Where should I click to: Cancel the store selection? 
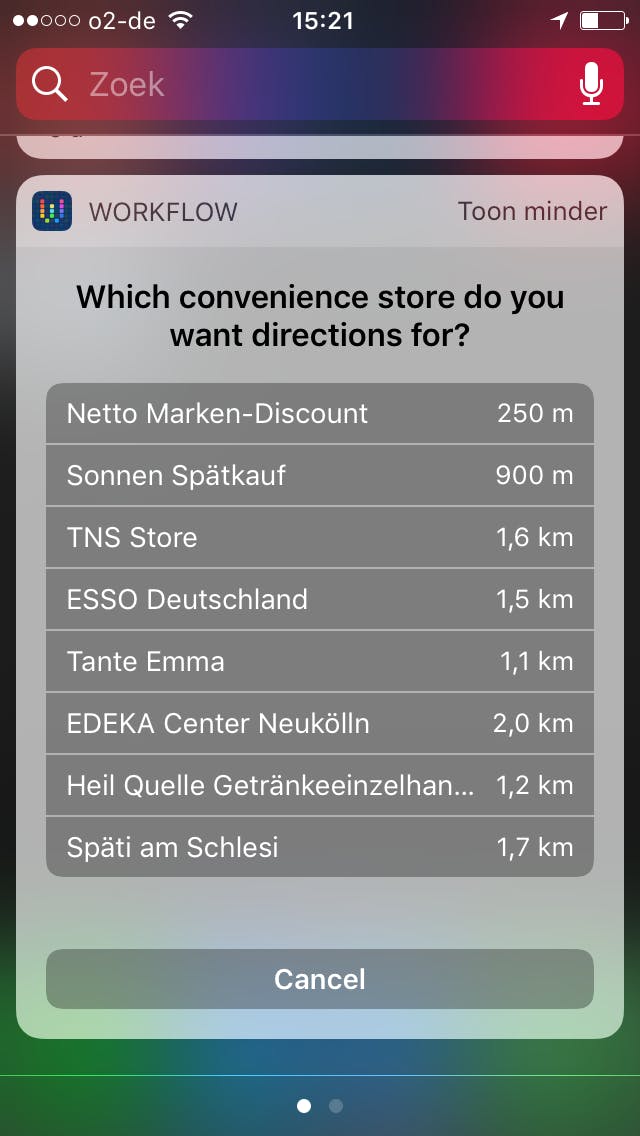point(320,978)
